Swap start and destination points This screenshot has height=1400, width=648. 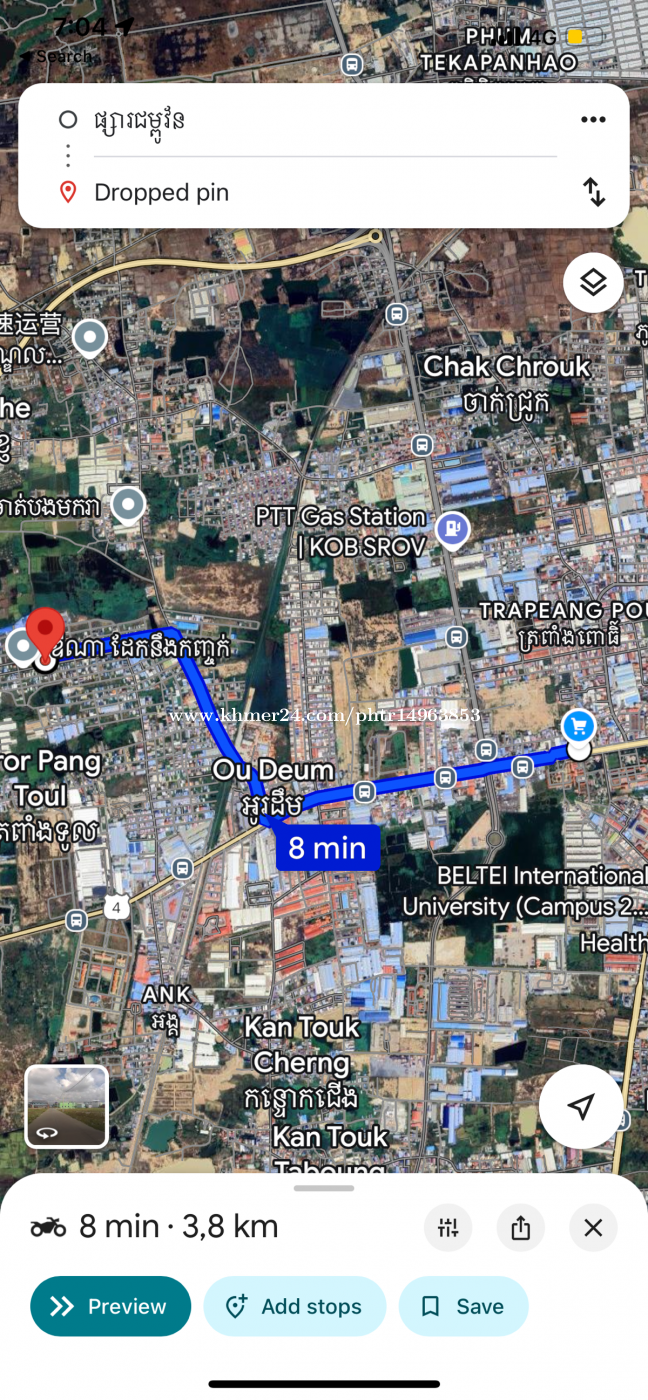point(594,192)
